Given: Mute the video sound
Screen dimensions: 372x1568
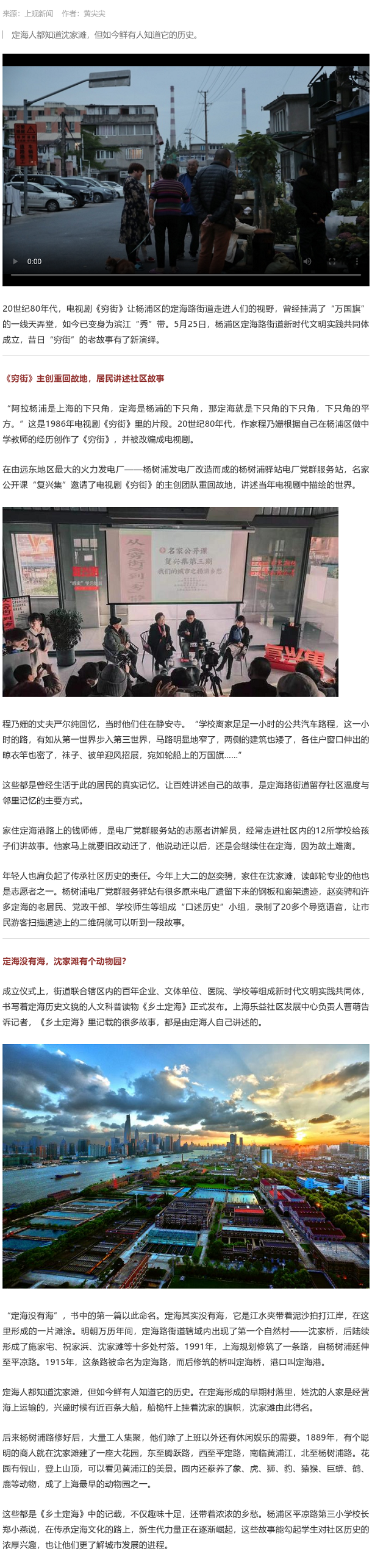Looking at the screenshot, I should [307, 262].
